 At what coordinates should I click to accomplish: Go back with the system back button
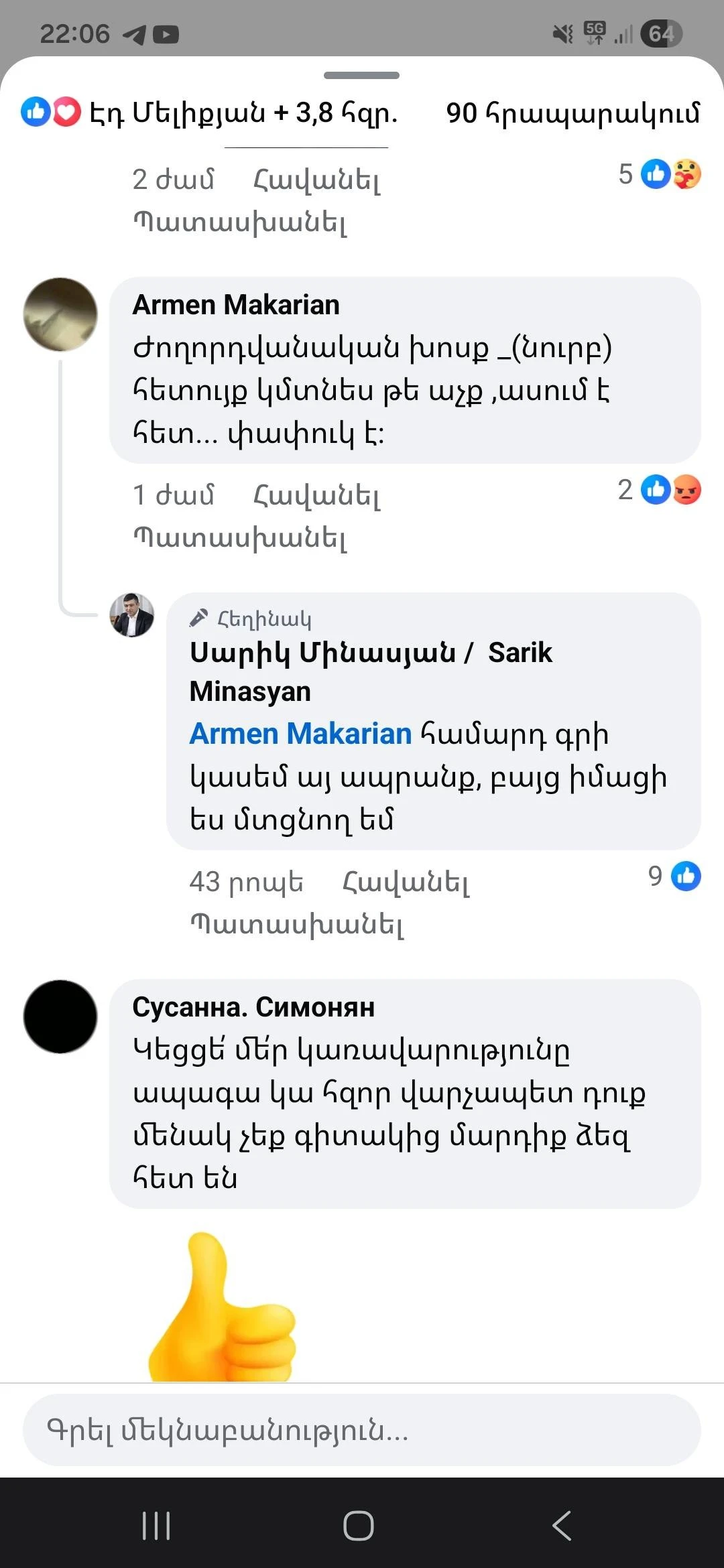tap(562, 1526)
